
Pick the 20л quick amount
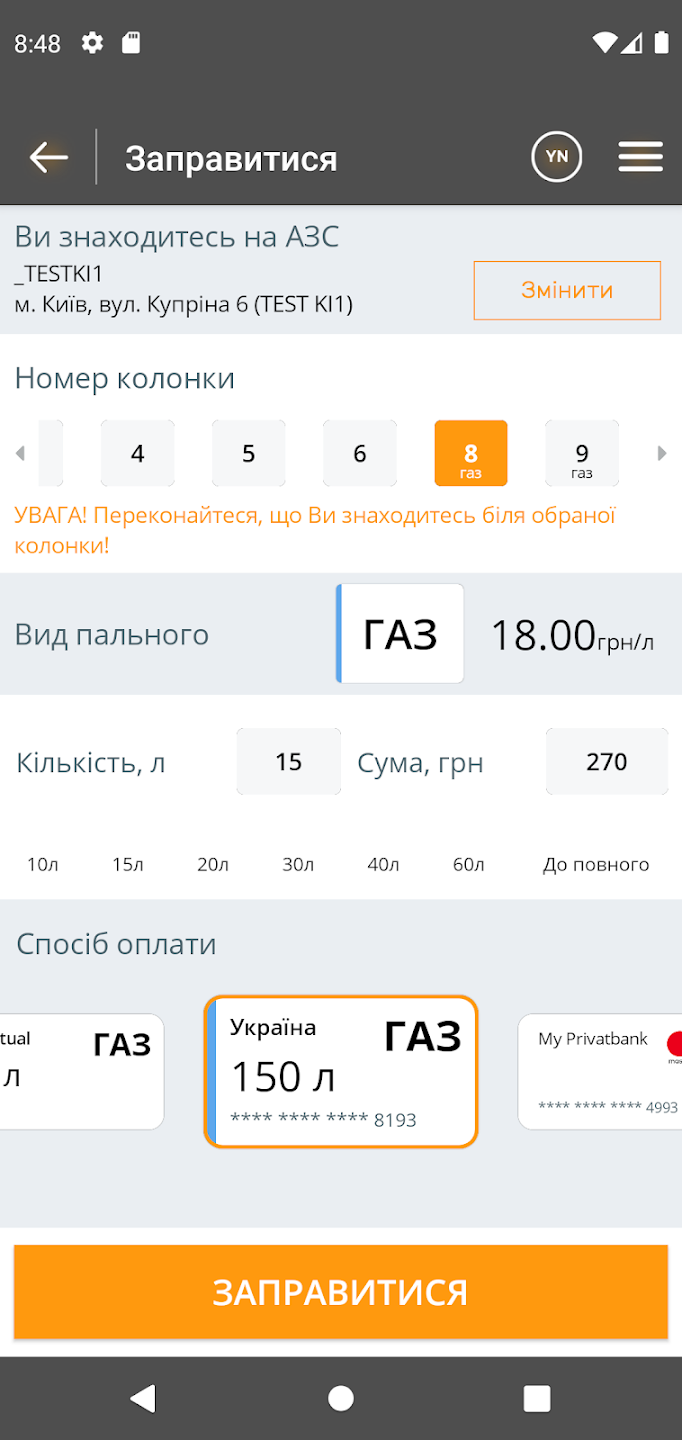[213, 865]
